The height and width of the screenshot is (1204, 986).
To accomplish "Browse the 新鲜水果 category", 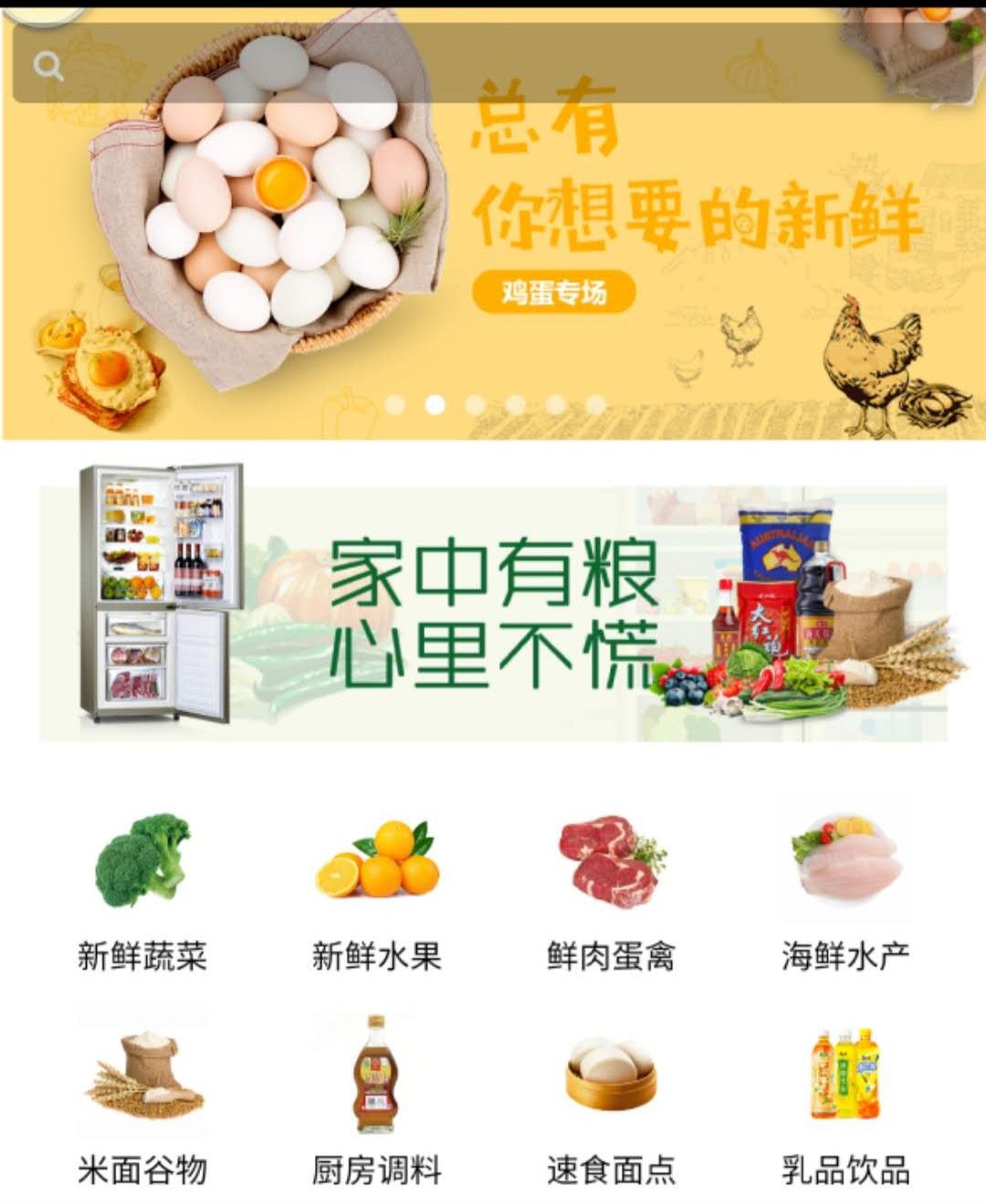I will pos(376,890).
